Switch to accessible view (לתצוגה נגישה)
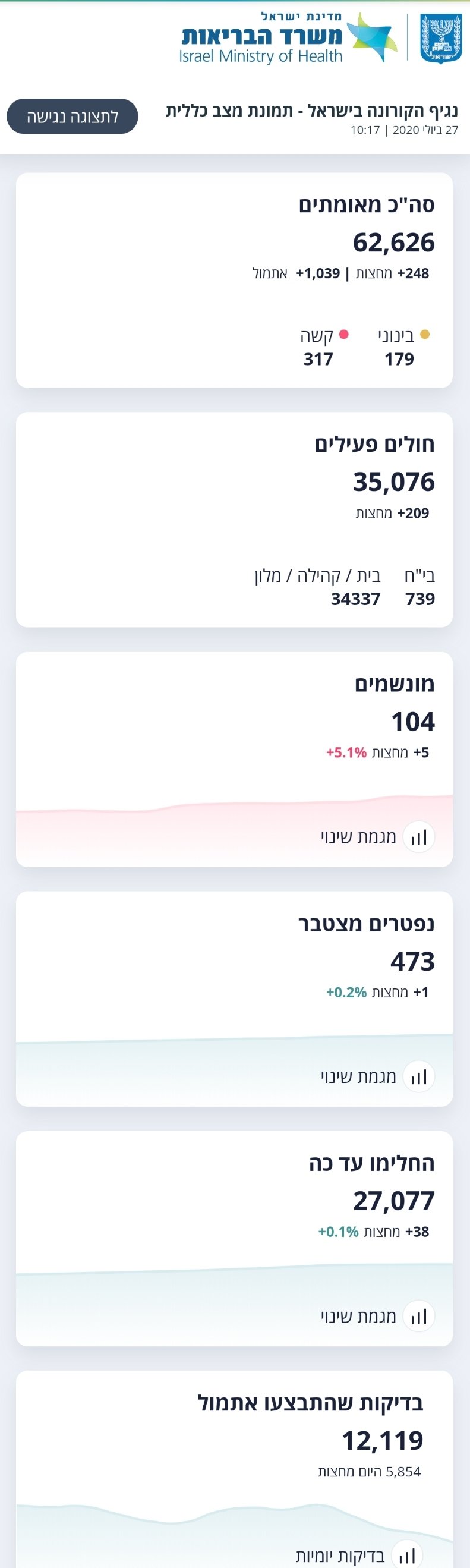The width and height of the screenshot is (470, 1568). [72, 117]
